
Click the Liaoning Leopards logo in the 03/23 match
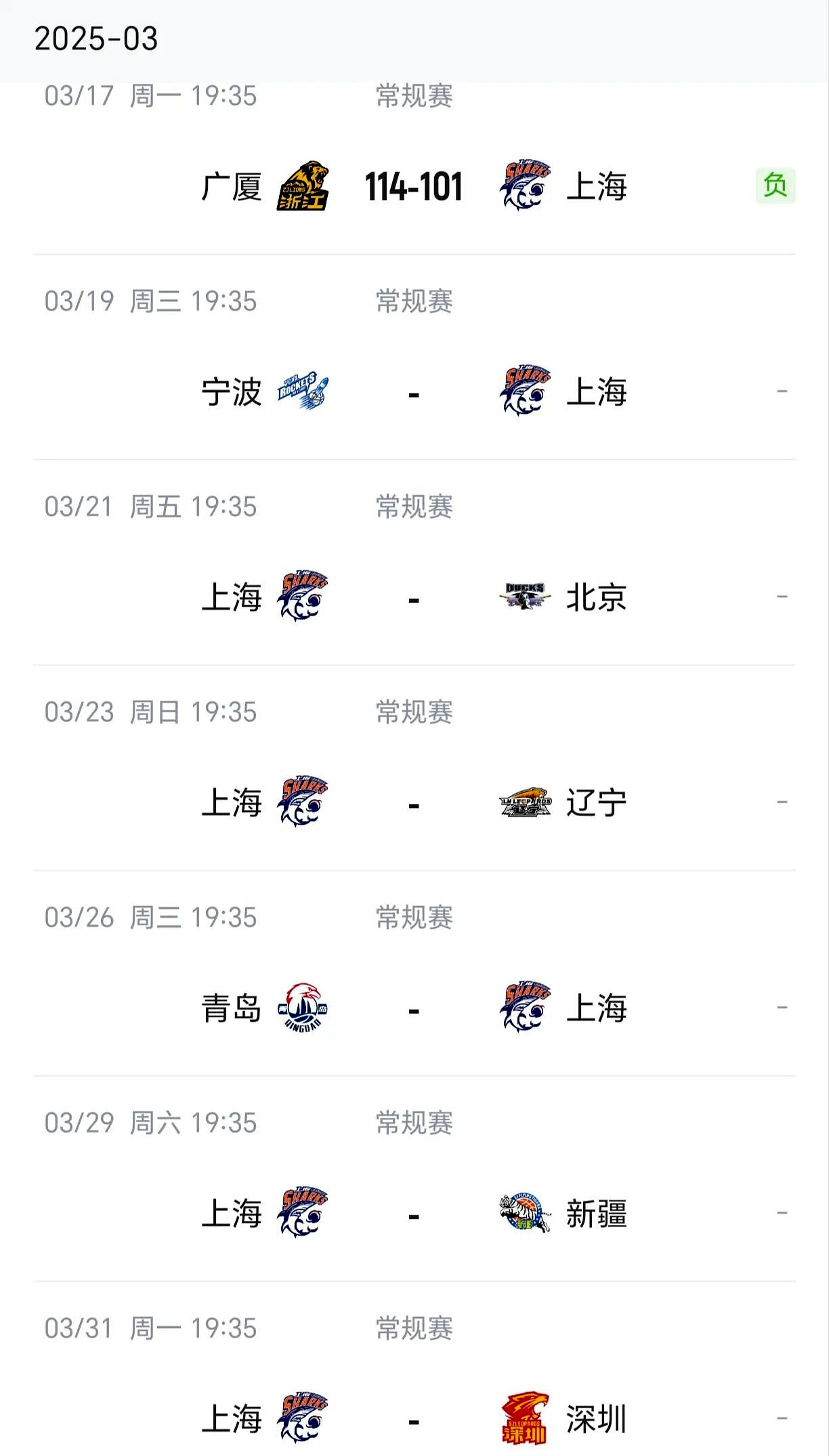(527, 800)
